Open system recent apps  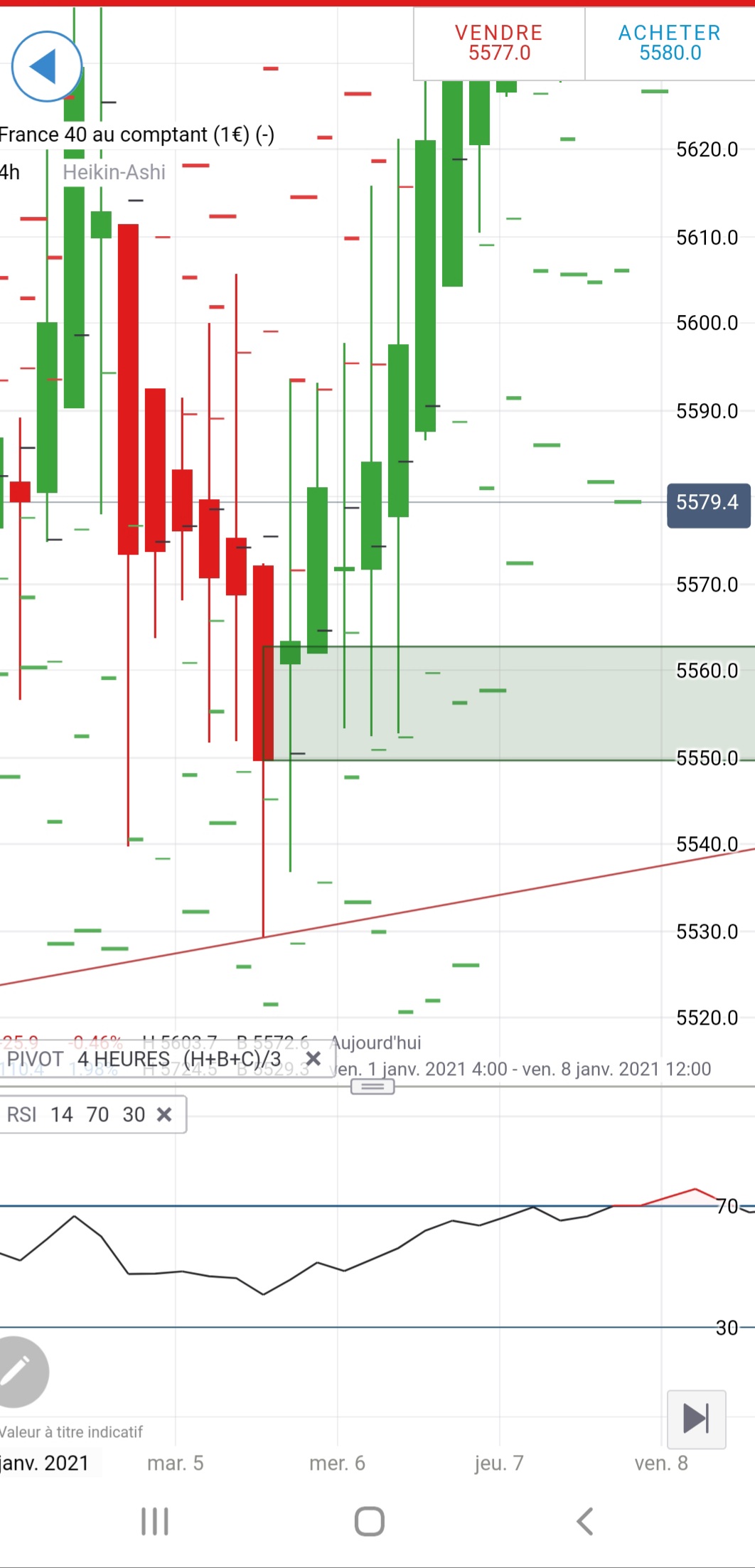point(154,1522)
